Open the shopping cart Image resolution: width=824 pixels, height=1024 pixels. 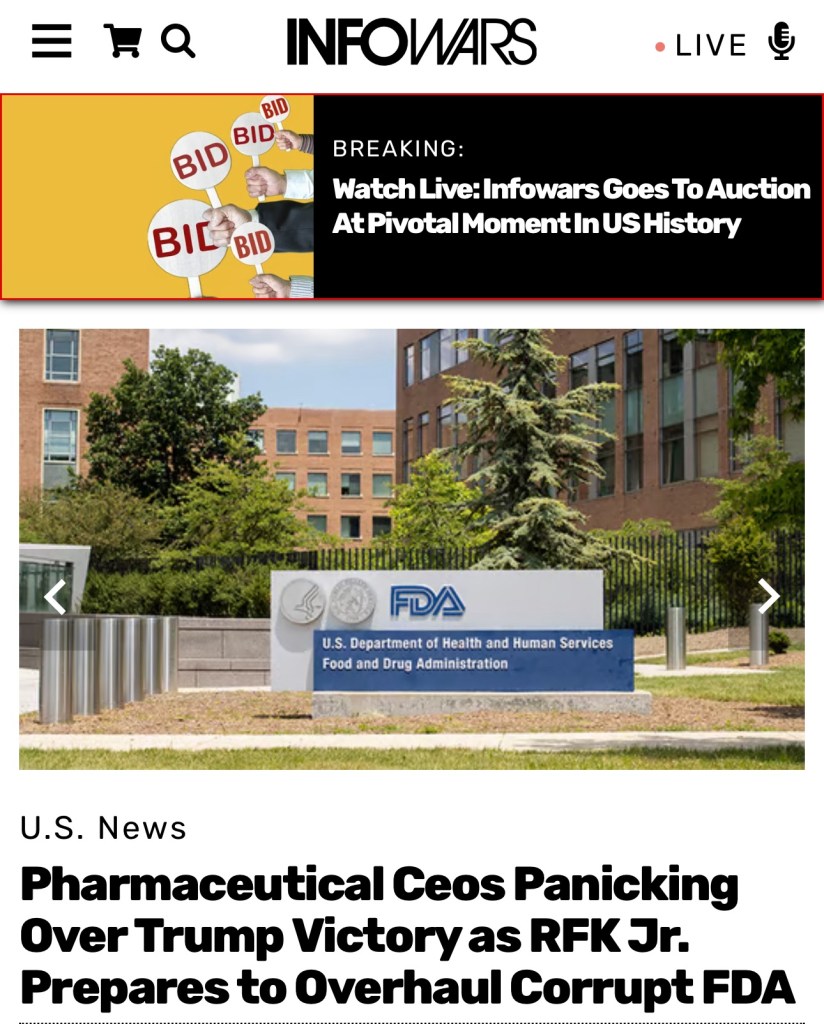coord(122,42)
